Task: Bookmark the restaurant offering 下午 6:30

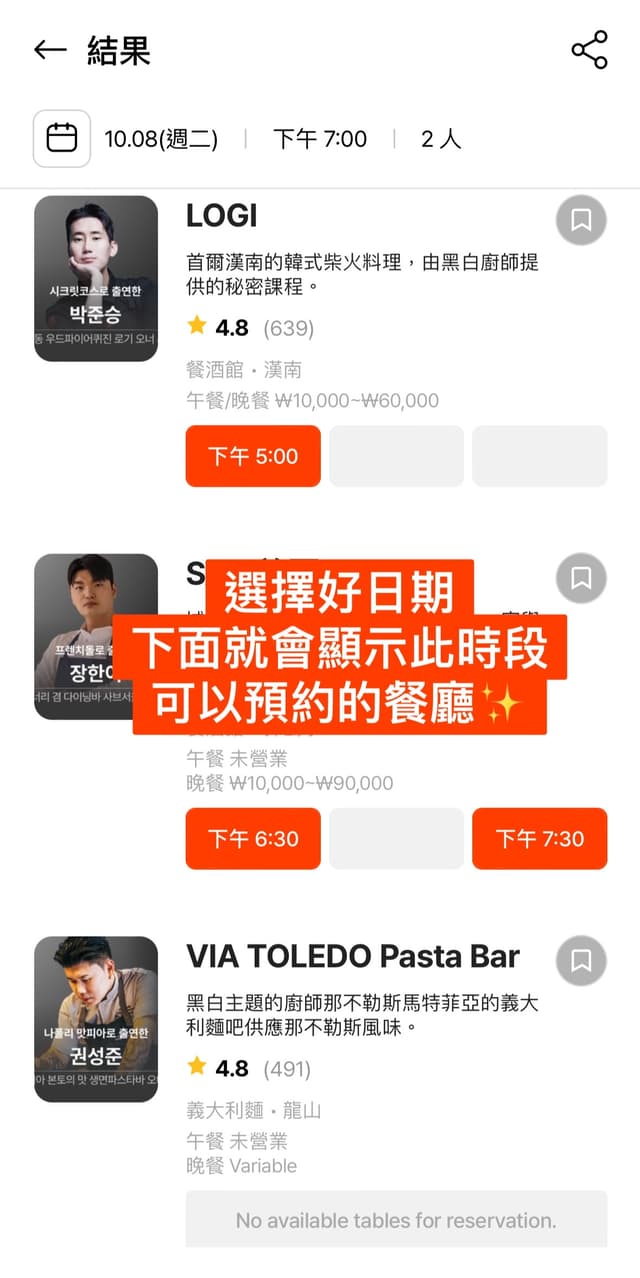Action: point(581,578)
